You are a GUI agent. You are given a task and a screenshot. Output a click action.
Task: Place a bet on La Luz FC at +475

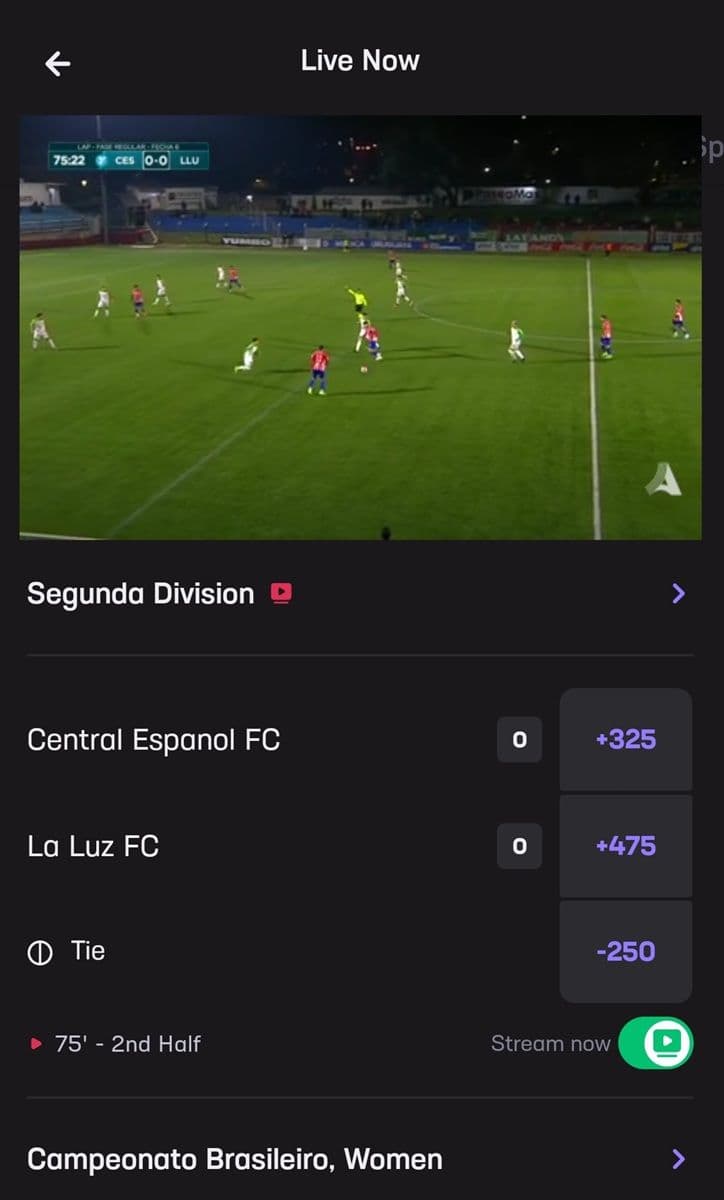[626, 845]
